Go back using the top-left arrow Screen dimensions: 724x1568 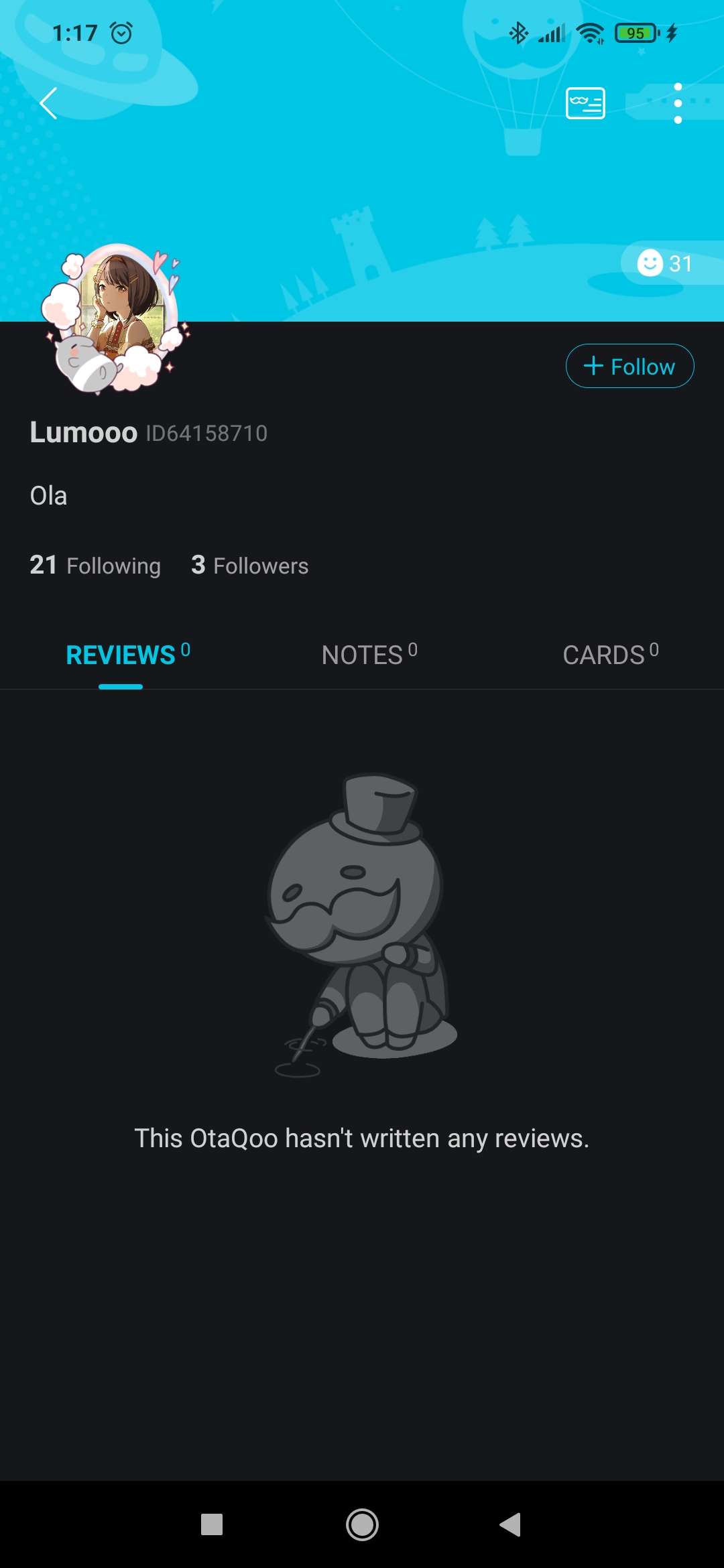point(48,103)
